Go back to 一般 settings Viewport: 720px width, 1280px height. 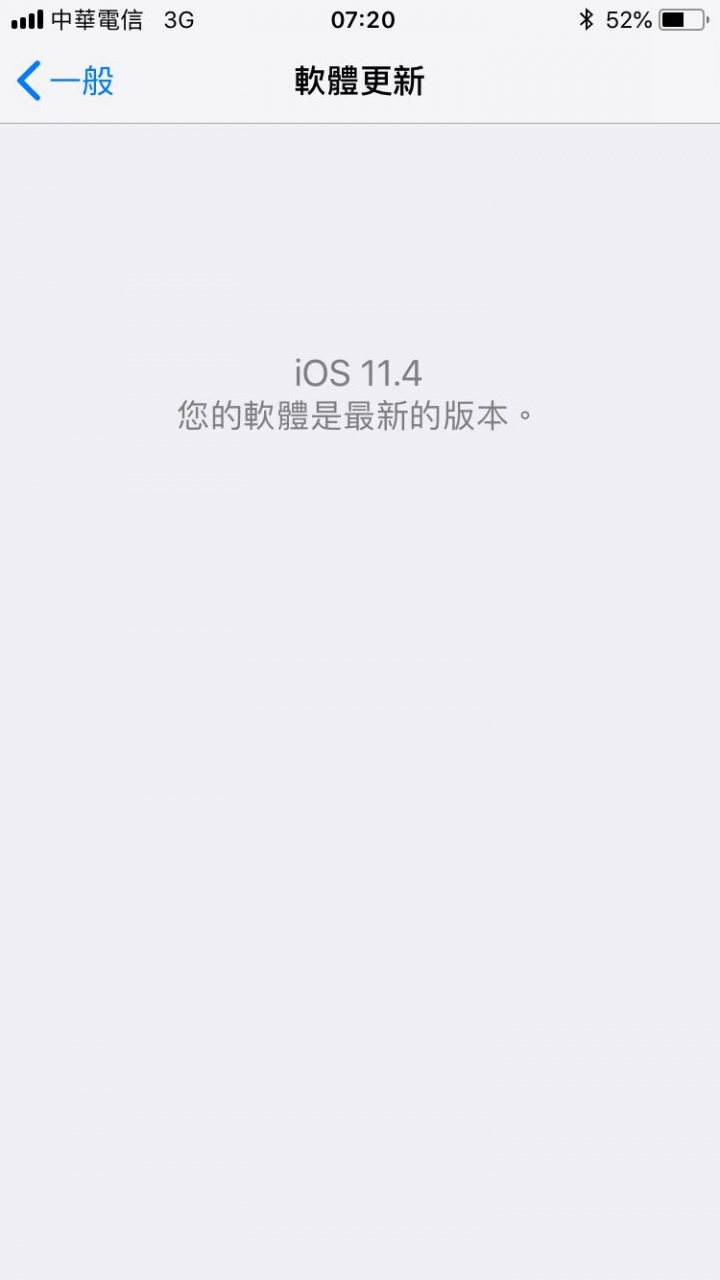(66, 81)
